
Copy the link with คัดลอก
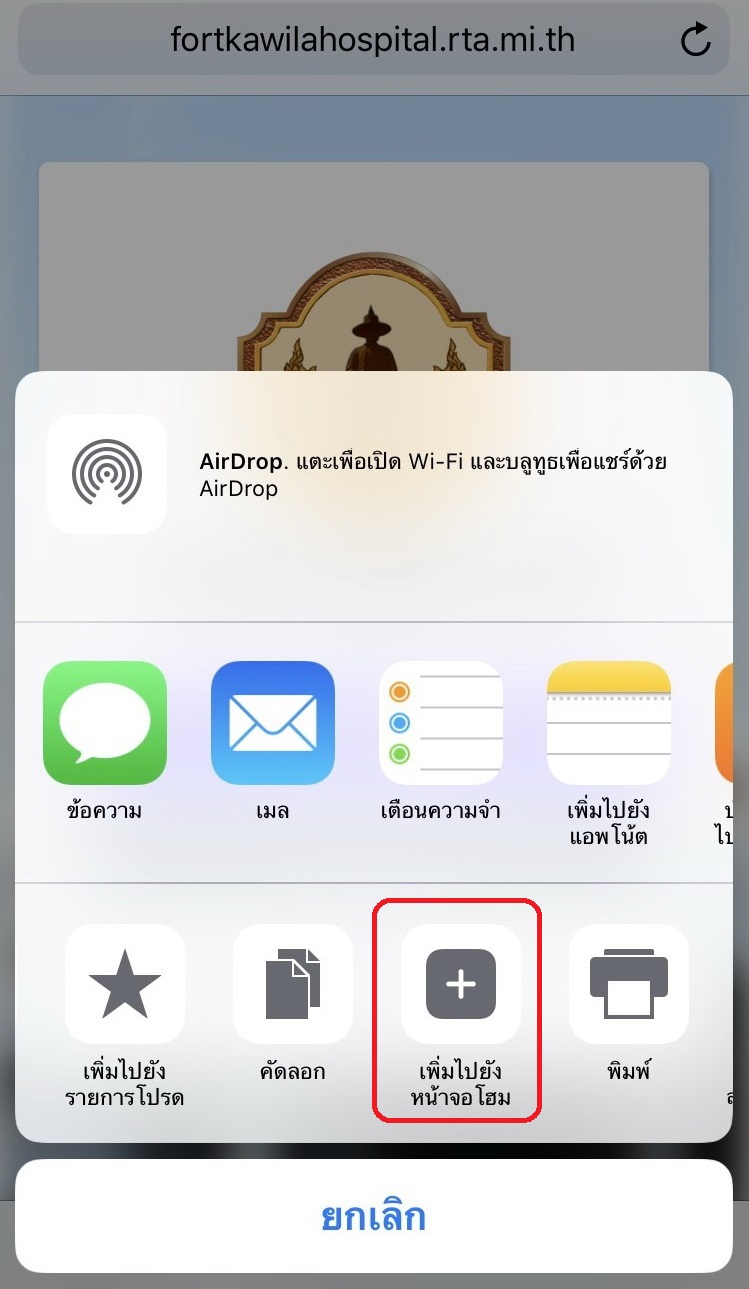click(293, 984)
